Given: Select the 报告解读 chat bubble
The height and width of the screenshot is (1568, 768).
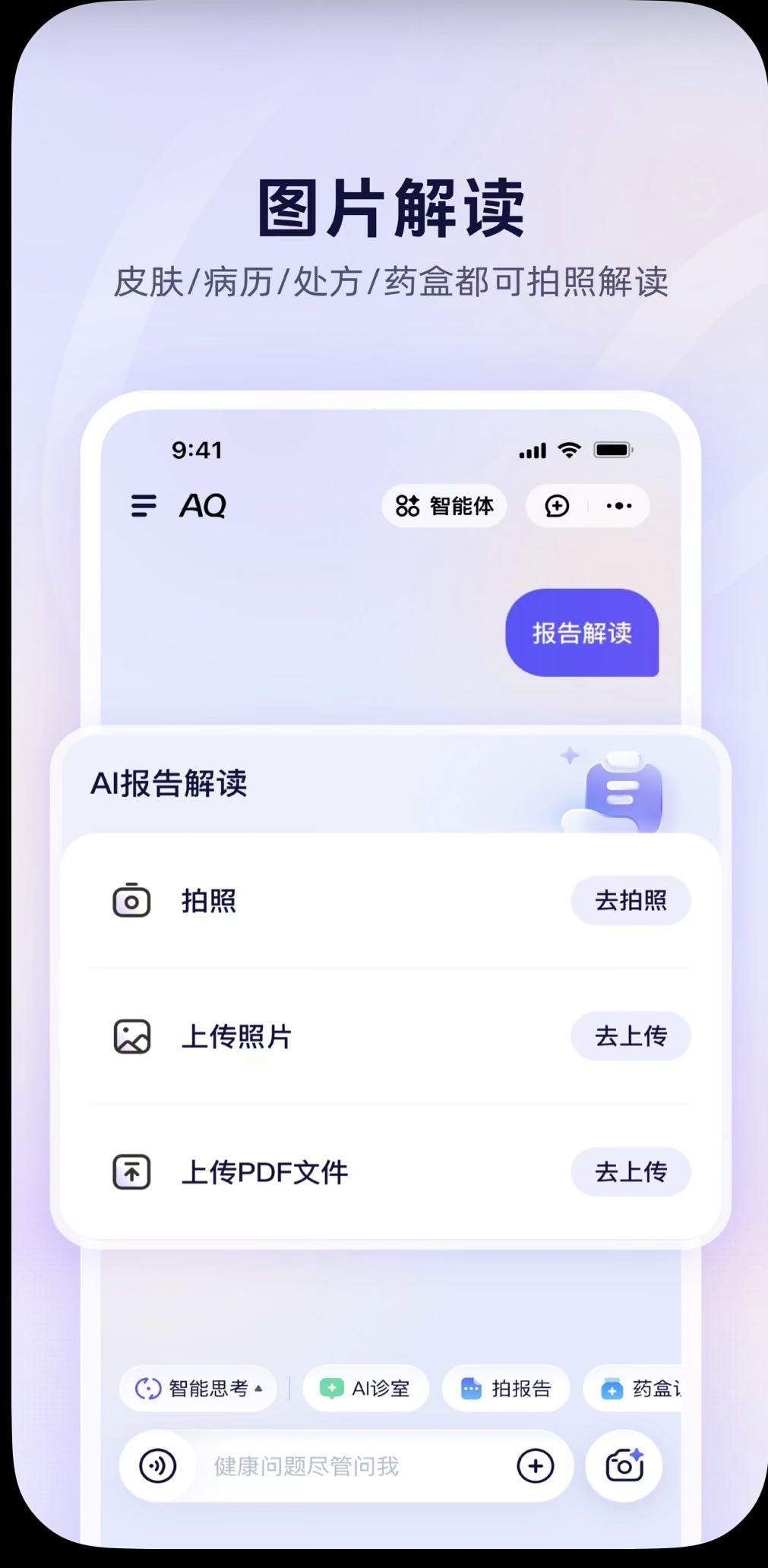Looking at the screenshot, I should point(583,634).
